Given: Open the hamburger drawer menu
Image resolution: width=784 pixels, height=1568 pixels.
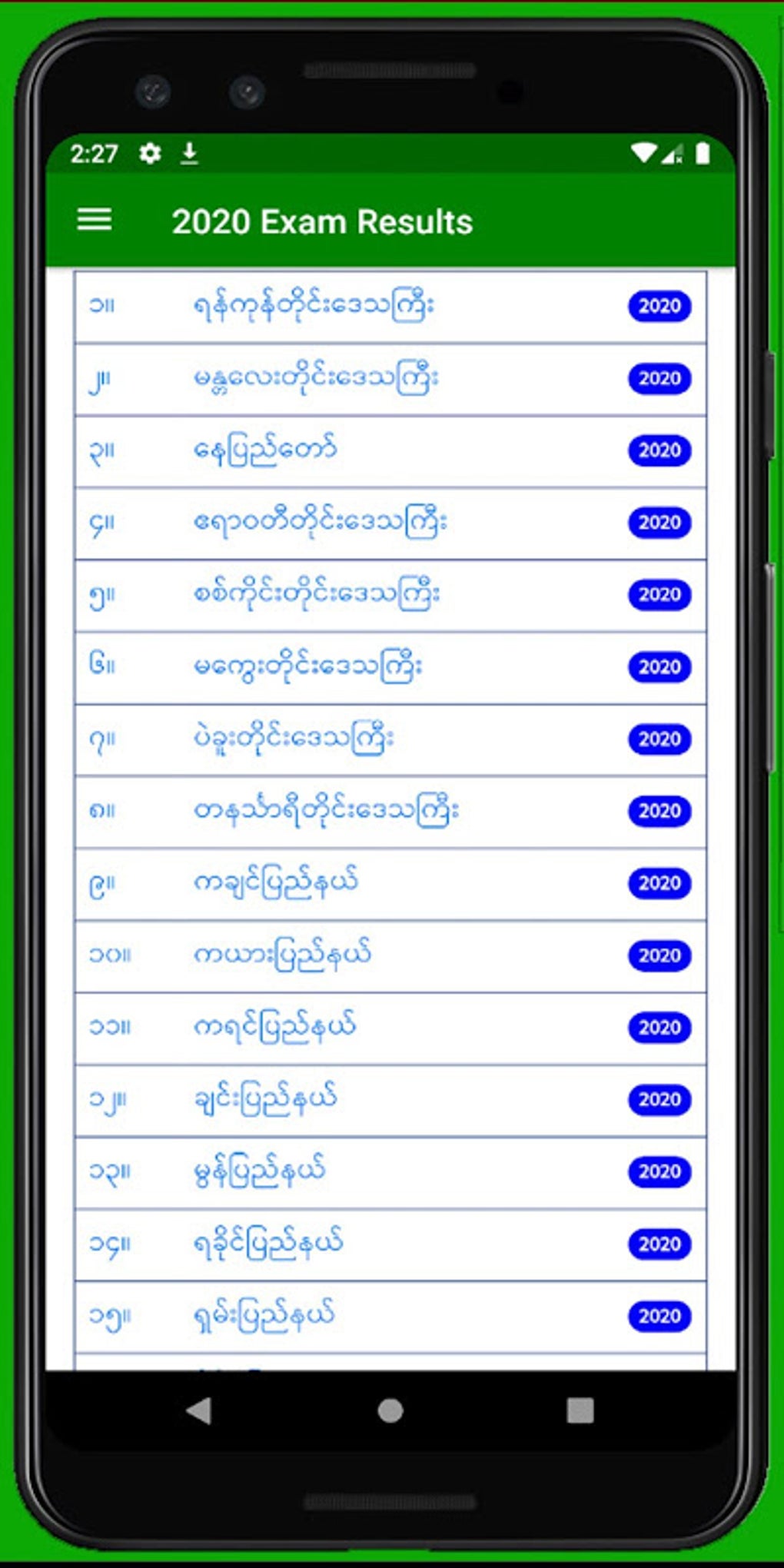Looking at the screenshot, I should pos(95,221).
